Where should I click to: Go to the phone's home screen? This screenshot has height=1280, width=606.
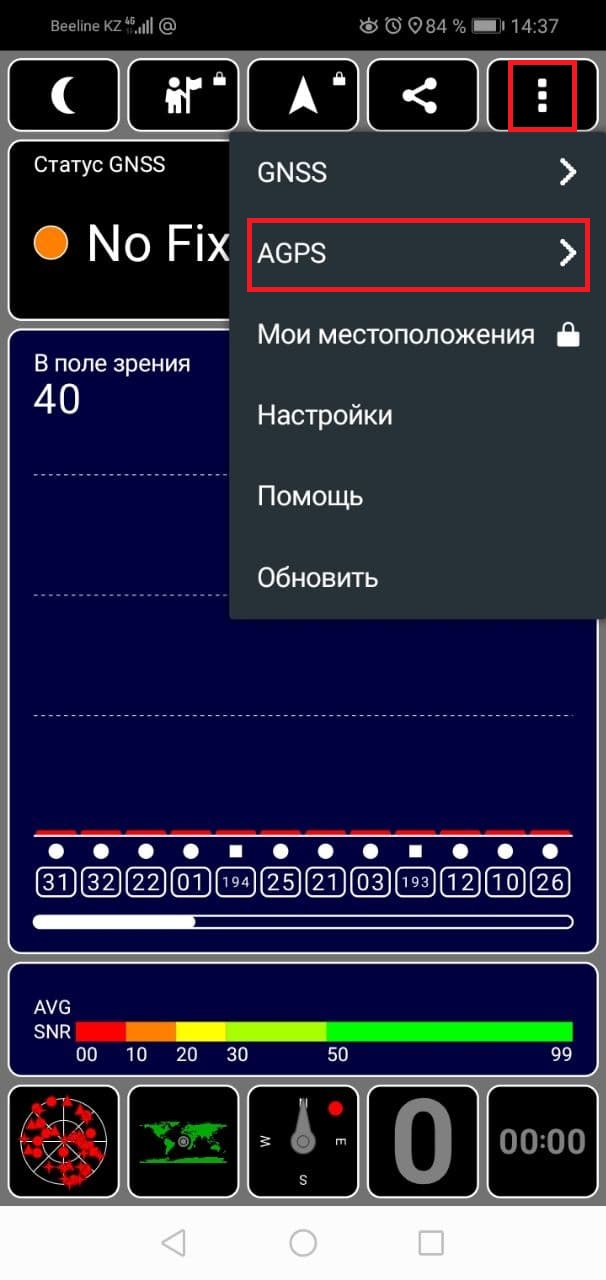tap(303, 1242)
